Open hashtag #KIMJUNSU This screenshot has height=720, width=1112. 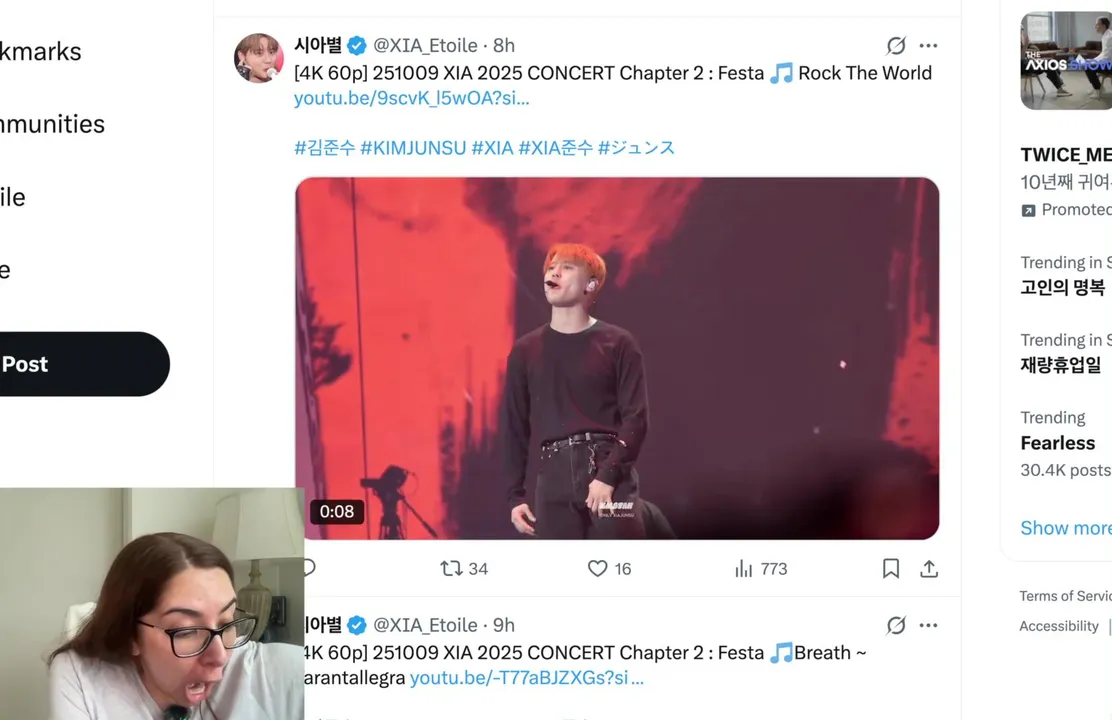pos(412,147)
